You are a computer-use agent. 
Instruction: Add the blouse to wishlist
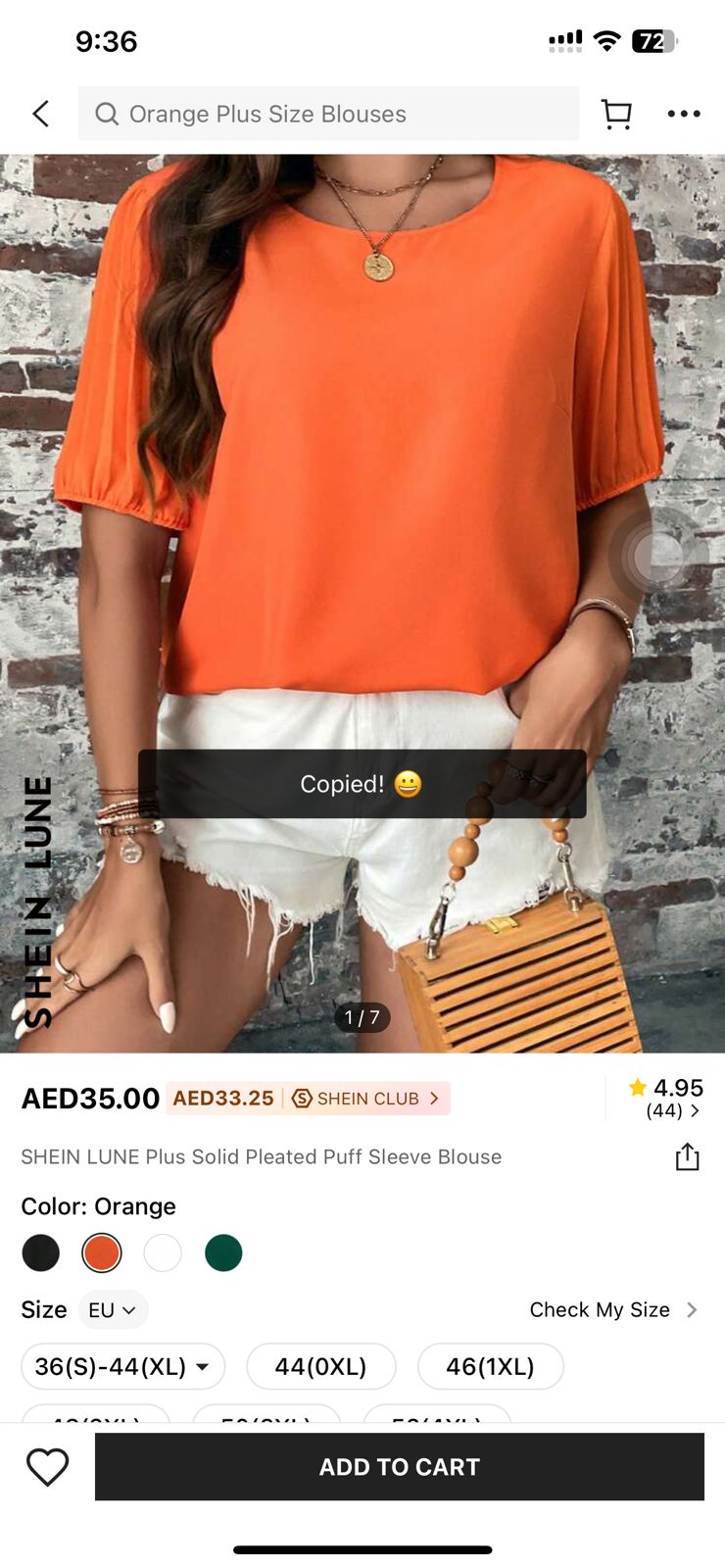pyautogui.click(x=47, y=1467)
